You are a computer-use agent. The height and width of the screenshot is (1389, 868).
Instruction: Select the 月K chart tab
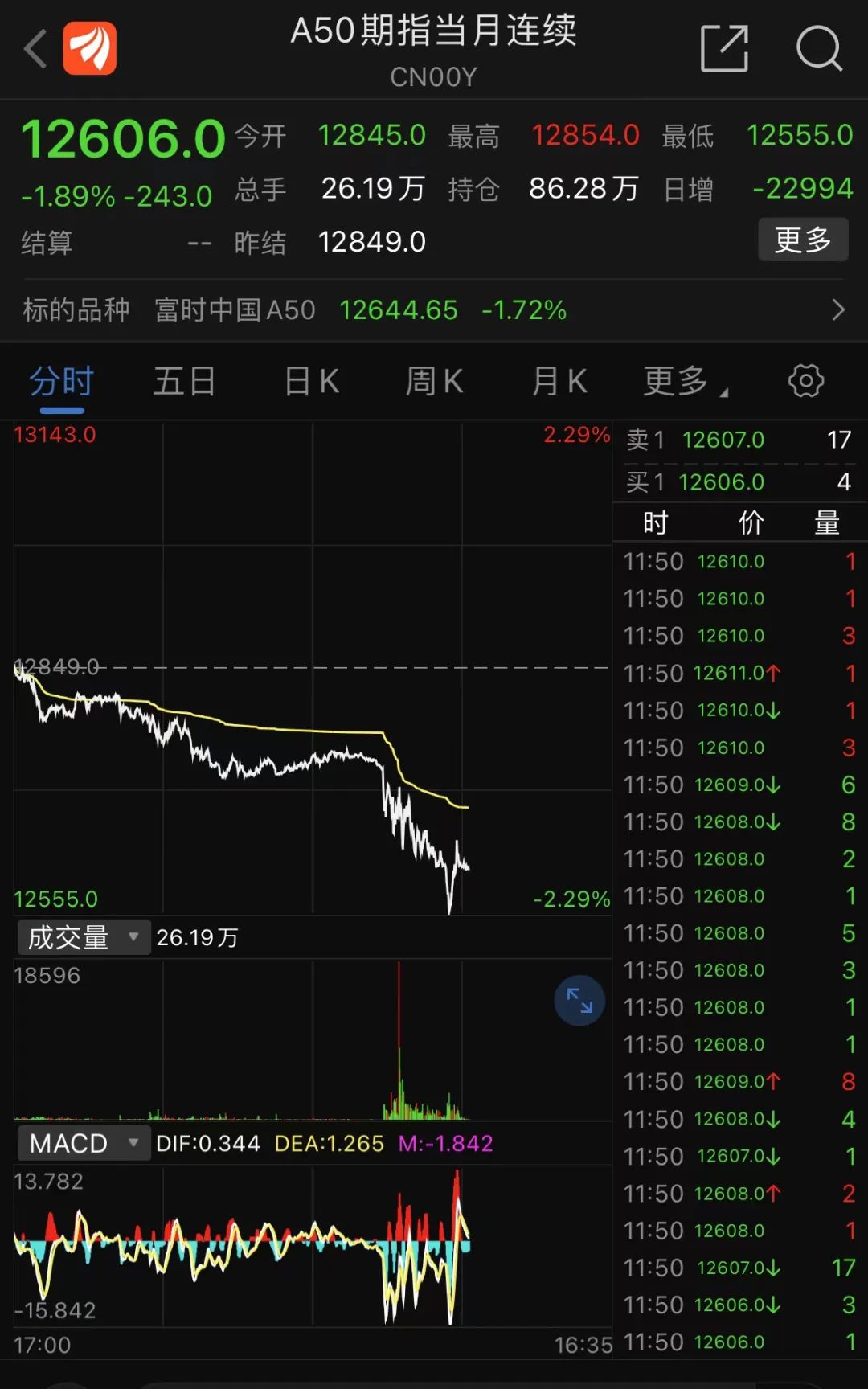[x=559, y=381]
